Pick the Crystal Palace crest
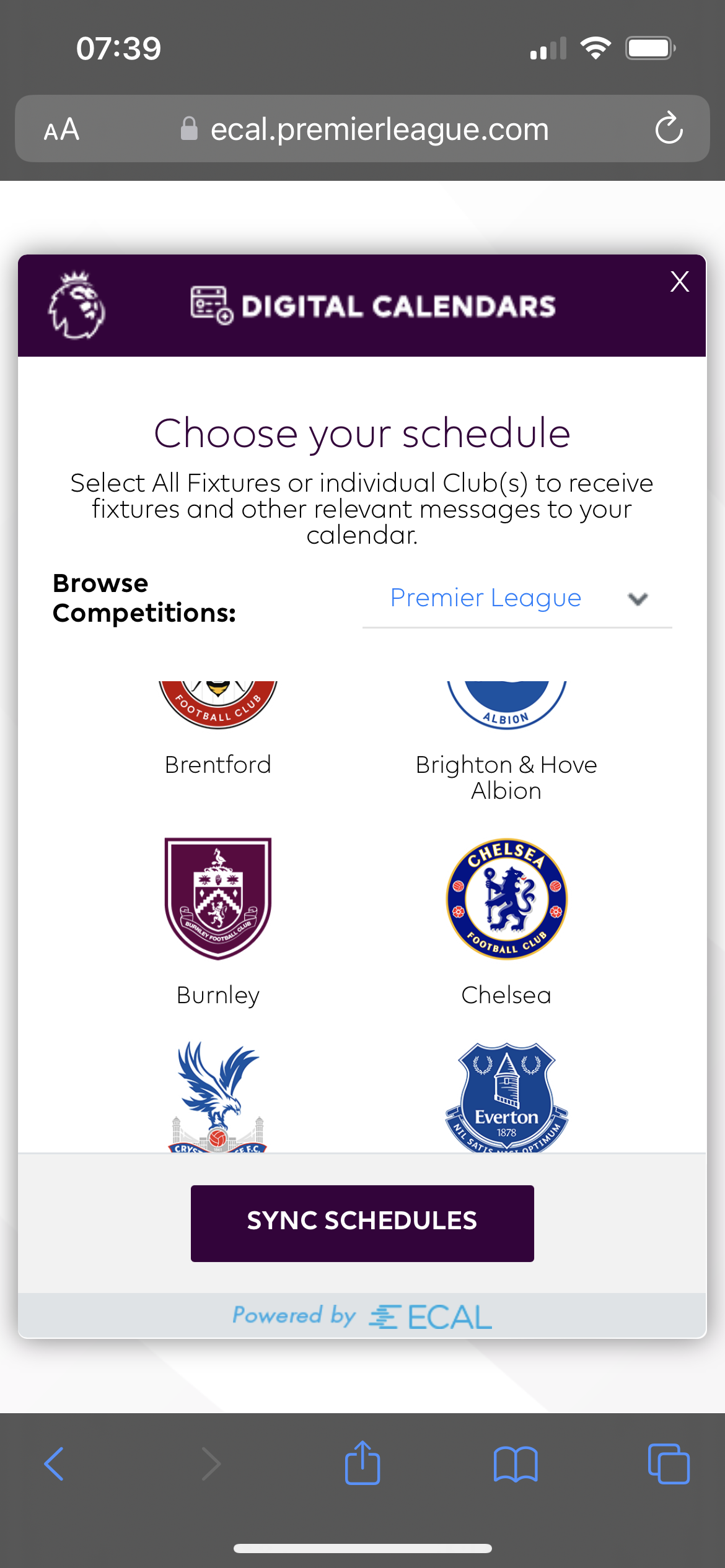Image resolution: width=725 pixels, height=1568 pixels. coord(217,1097)
